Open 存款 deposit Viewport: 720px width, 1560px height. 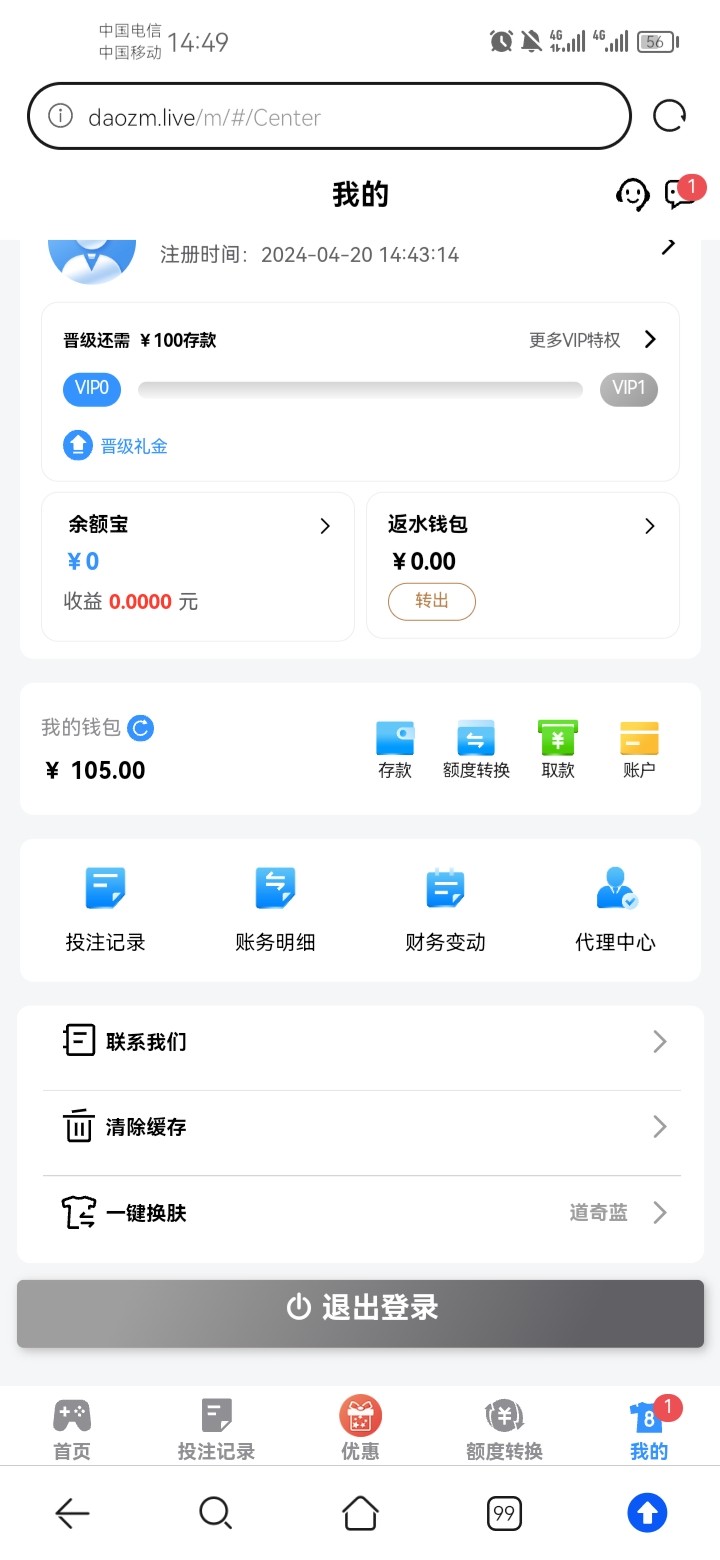point(395,749)
